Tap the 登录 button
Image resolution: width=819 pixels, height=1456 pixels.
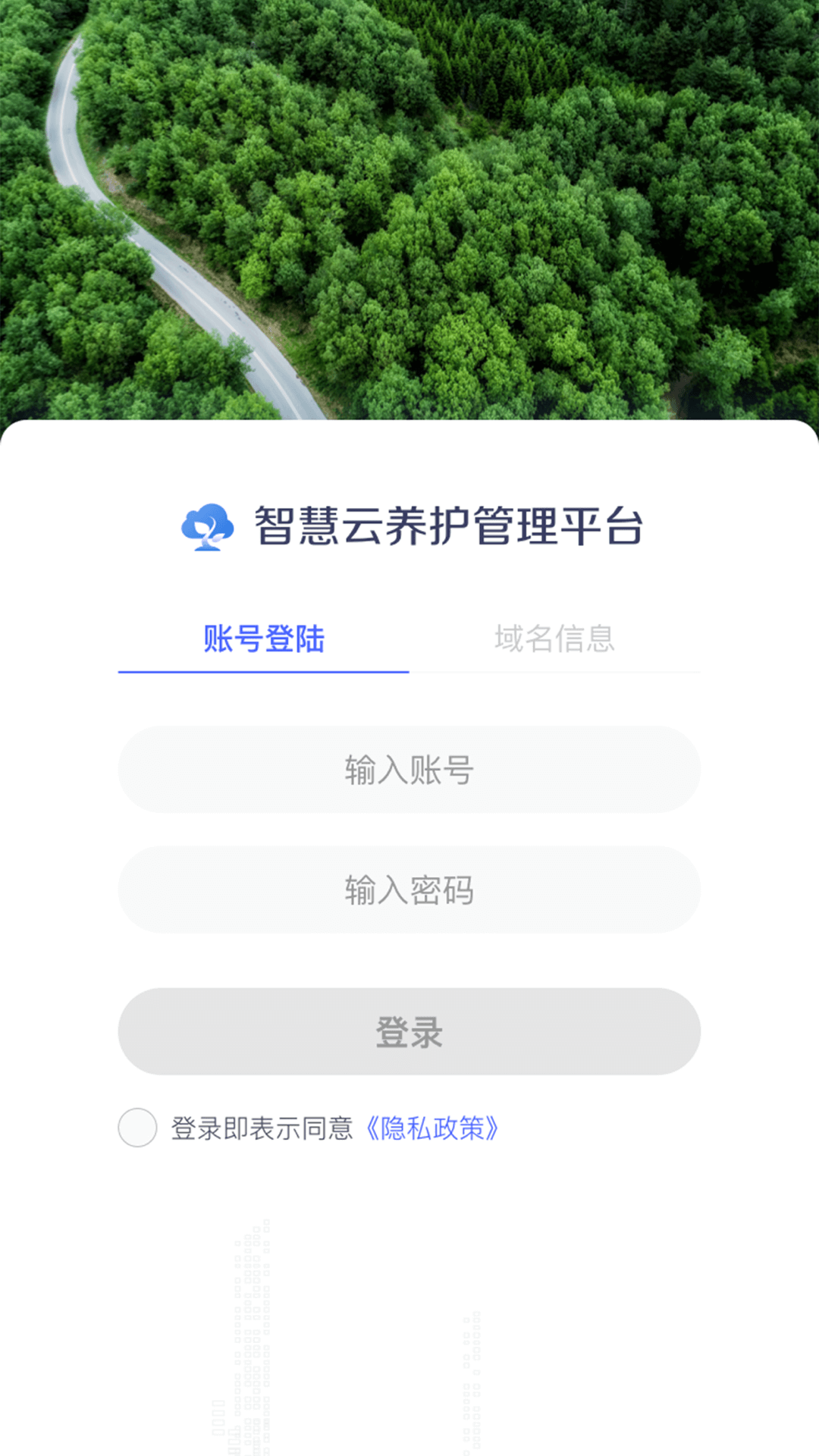[x=409, y=1031]
